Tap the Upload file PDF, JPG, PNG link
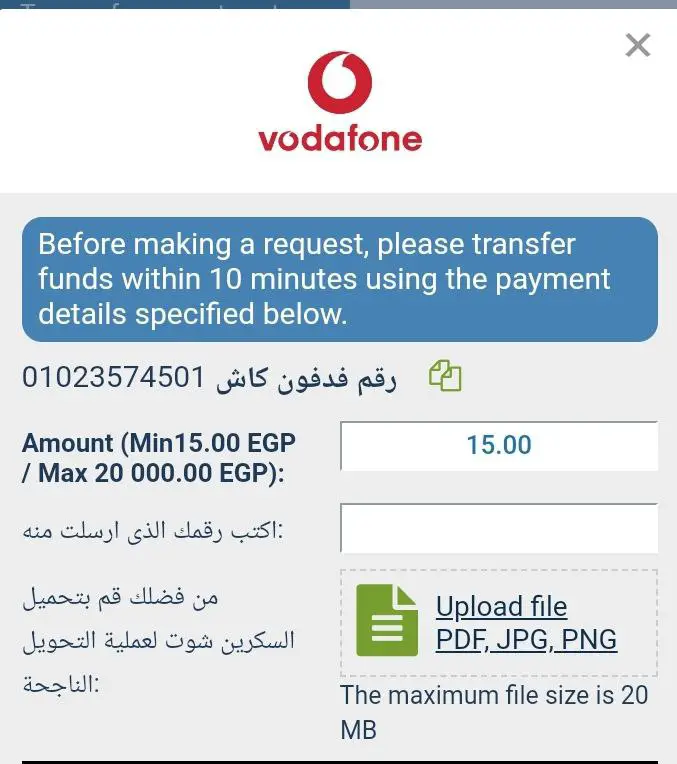Screen dimensions: 677x764 click(x=525, y=623)
